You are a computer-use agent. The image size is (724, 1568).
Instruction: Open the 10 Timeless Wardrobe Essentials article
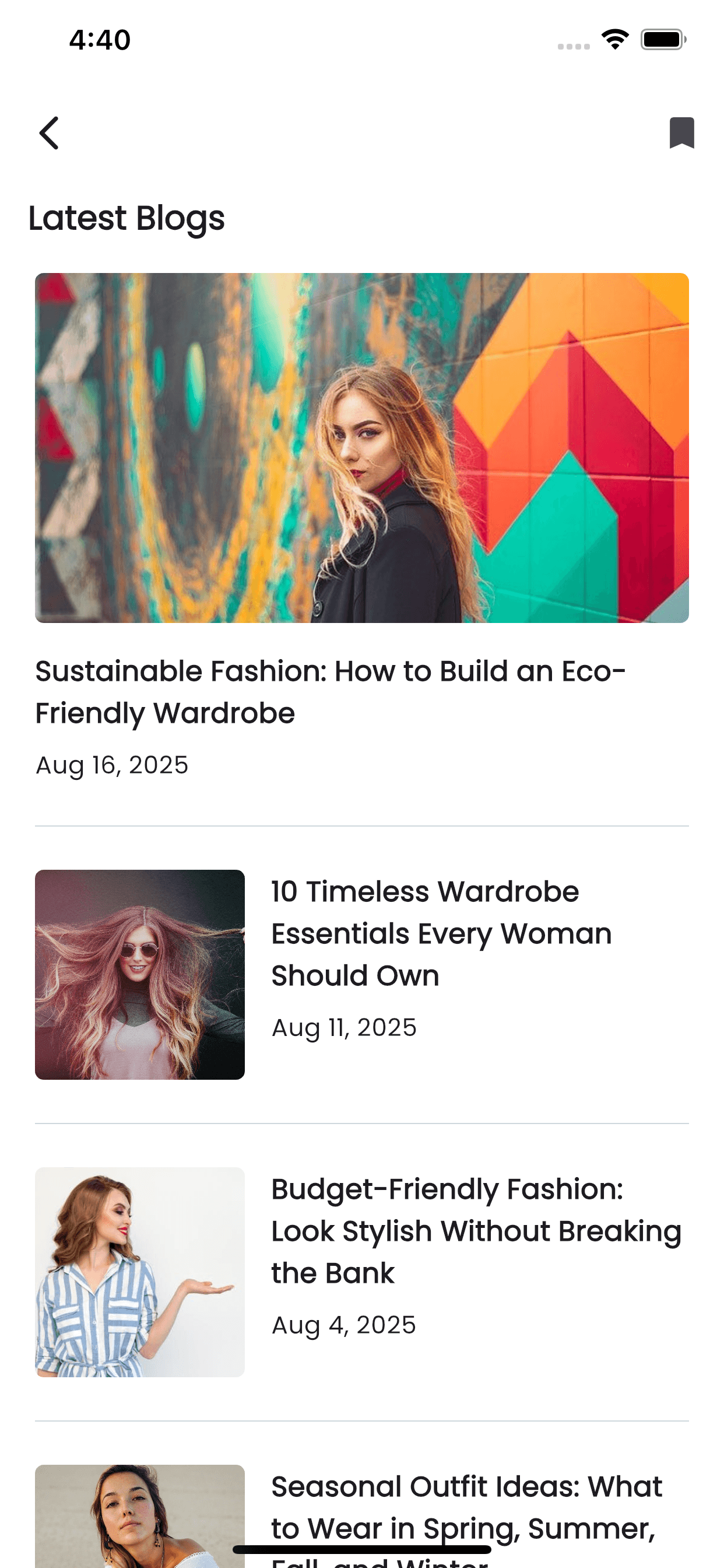441,934
